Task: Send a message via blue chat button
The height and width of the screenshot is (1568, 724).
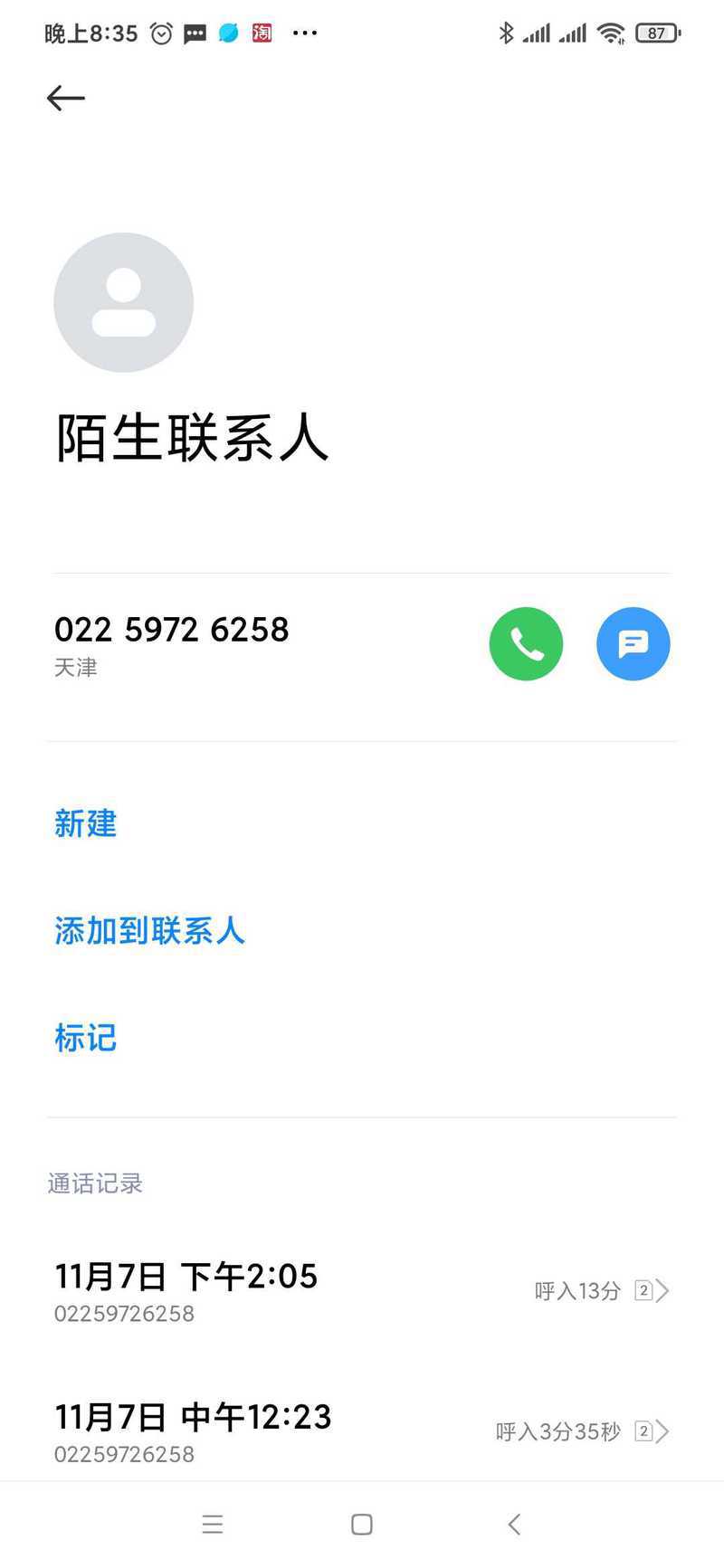Action: (x=633, y=643)
